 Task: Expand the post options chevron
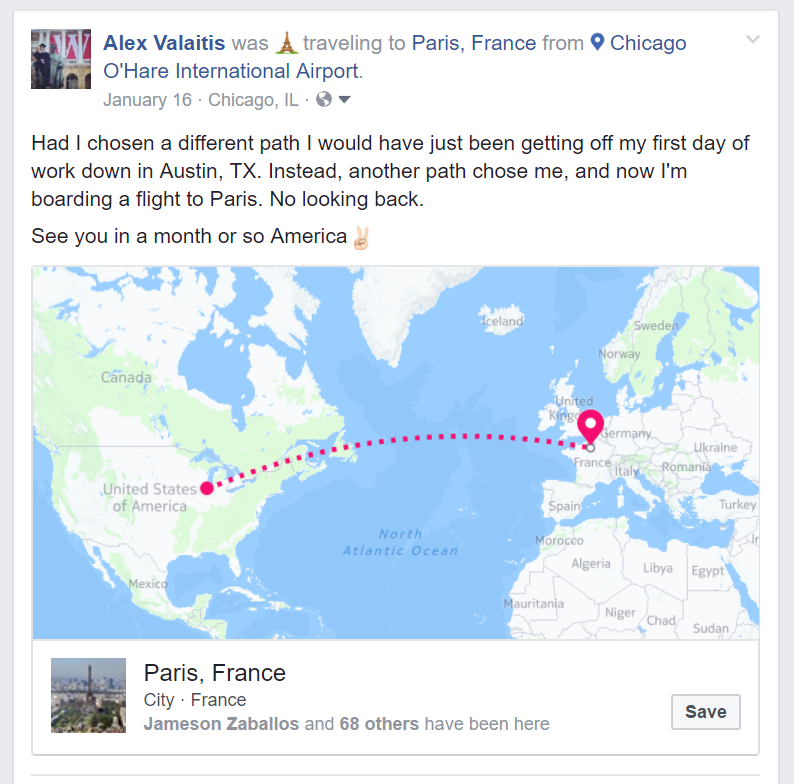753,40
